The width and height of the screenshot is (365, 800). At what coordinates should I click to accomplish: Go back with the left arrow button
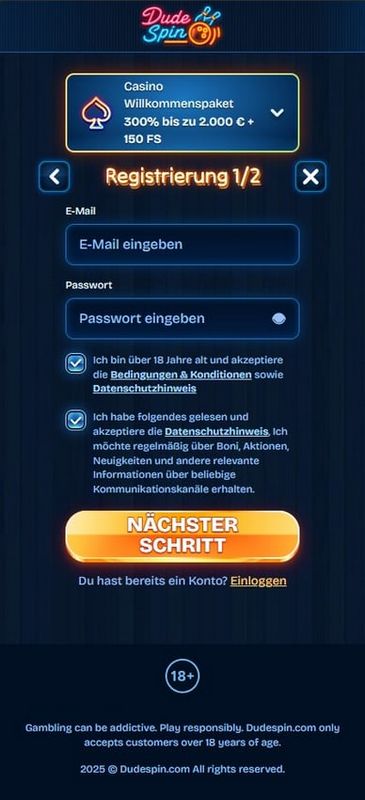55,177
